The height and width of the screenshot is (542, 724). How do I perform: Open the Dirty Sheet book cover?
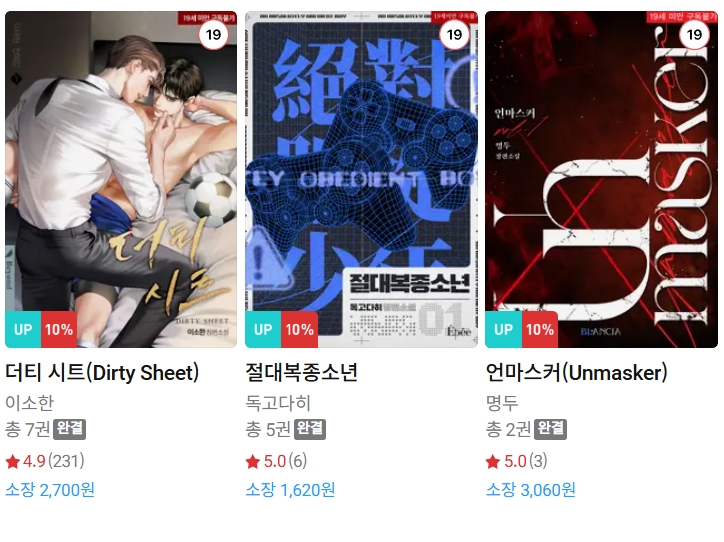tap(121, 180)
